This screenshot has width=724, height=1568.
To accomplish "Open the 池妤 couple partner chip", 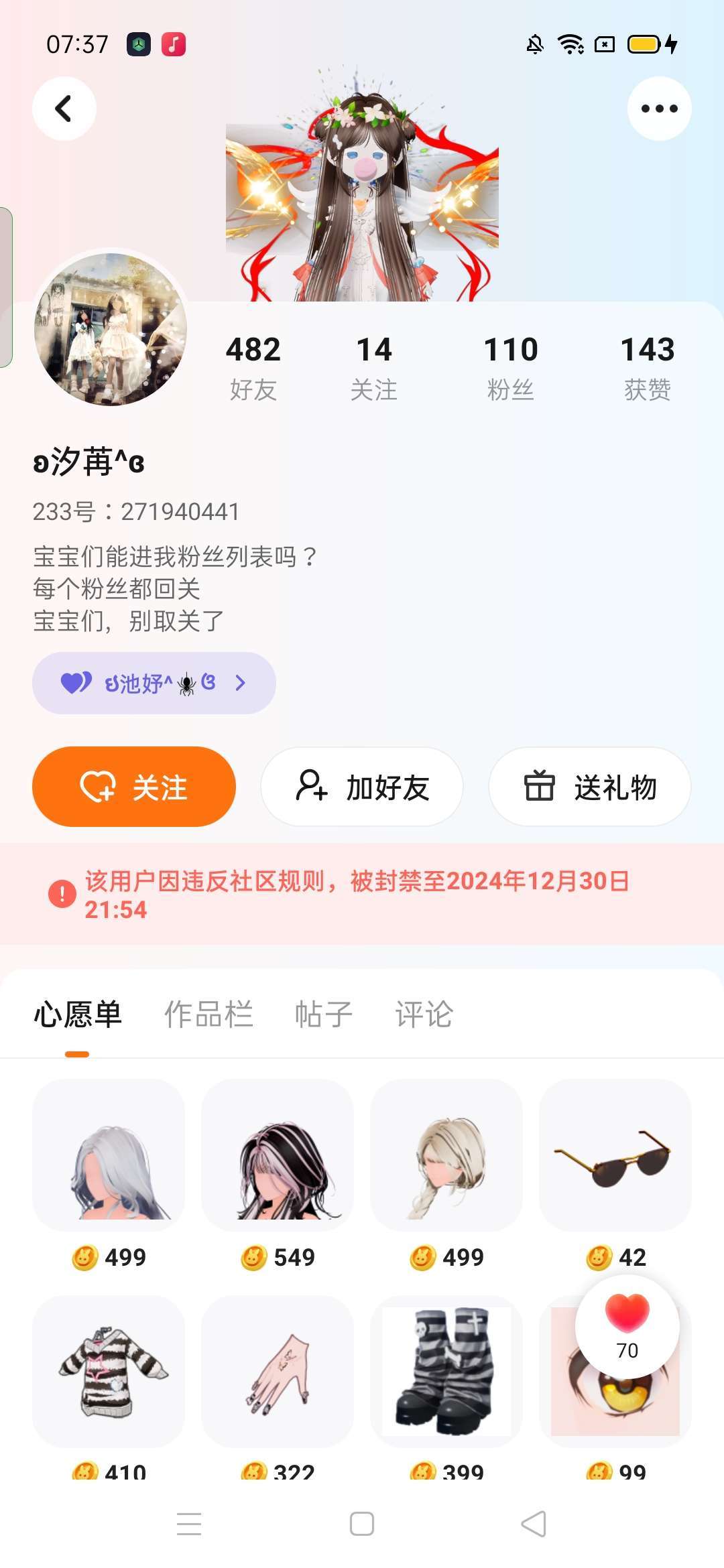I will 154,683.
